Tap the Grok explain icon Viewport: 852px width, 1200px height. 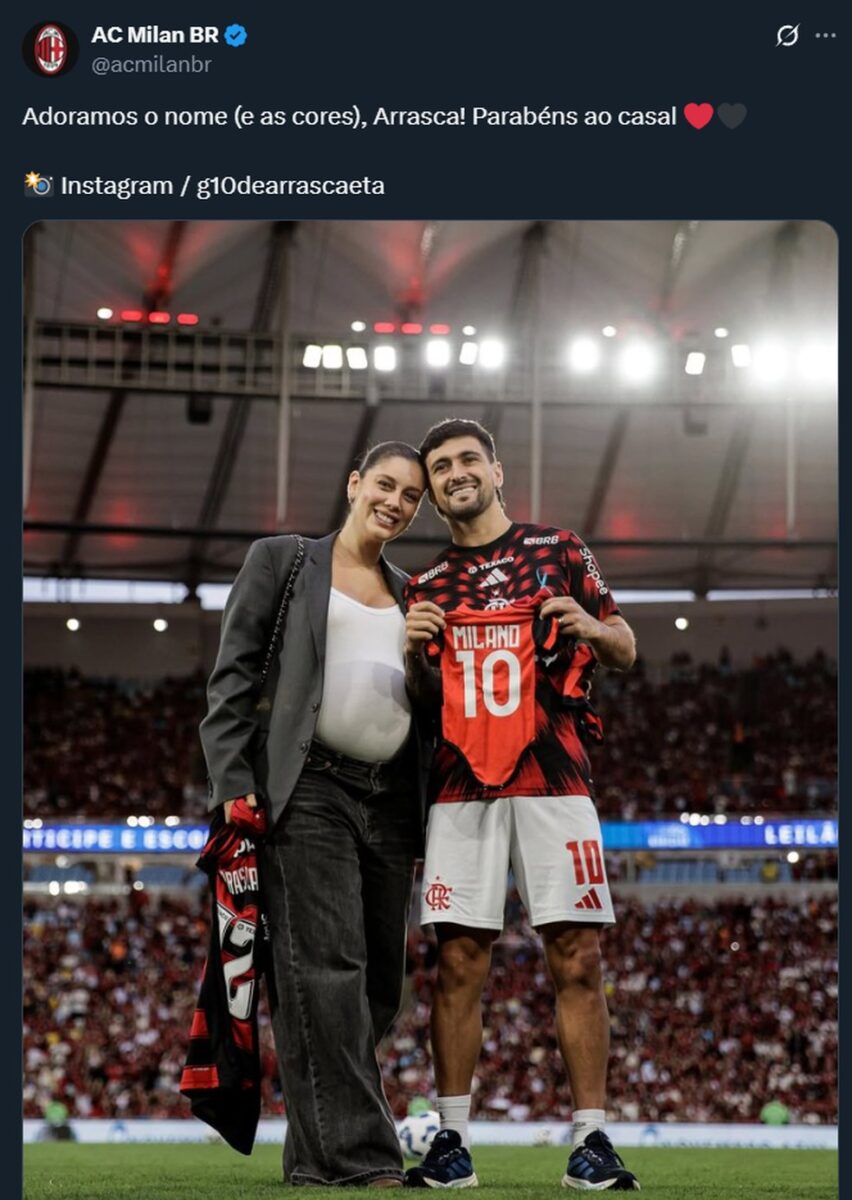788,35
